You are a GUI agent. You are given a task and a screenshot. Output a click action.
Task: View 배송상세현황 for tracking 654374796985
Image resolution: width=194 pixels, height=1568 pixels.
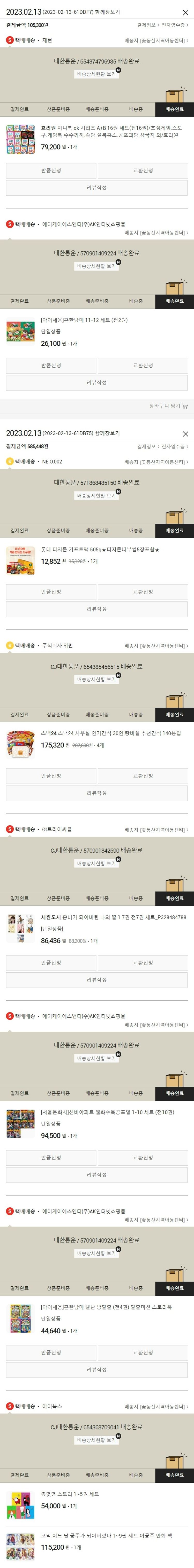[x=96, y=74]
